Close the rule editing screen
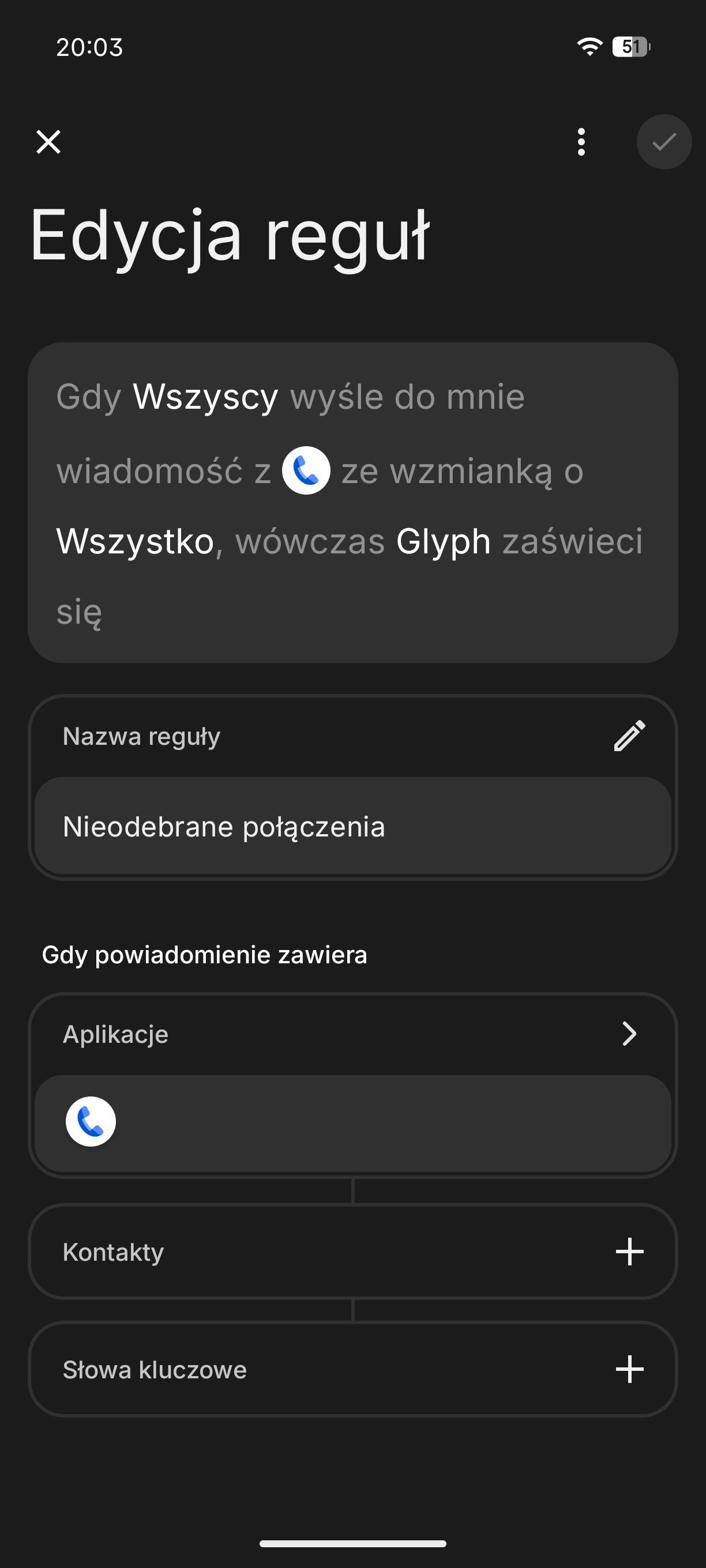 [48, 142]
